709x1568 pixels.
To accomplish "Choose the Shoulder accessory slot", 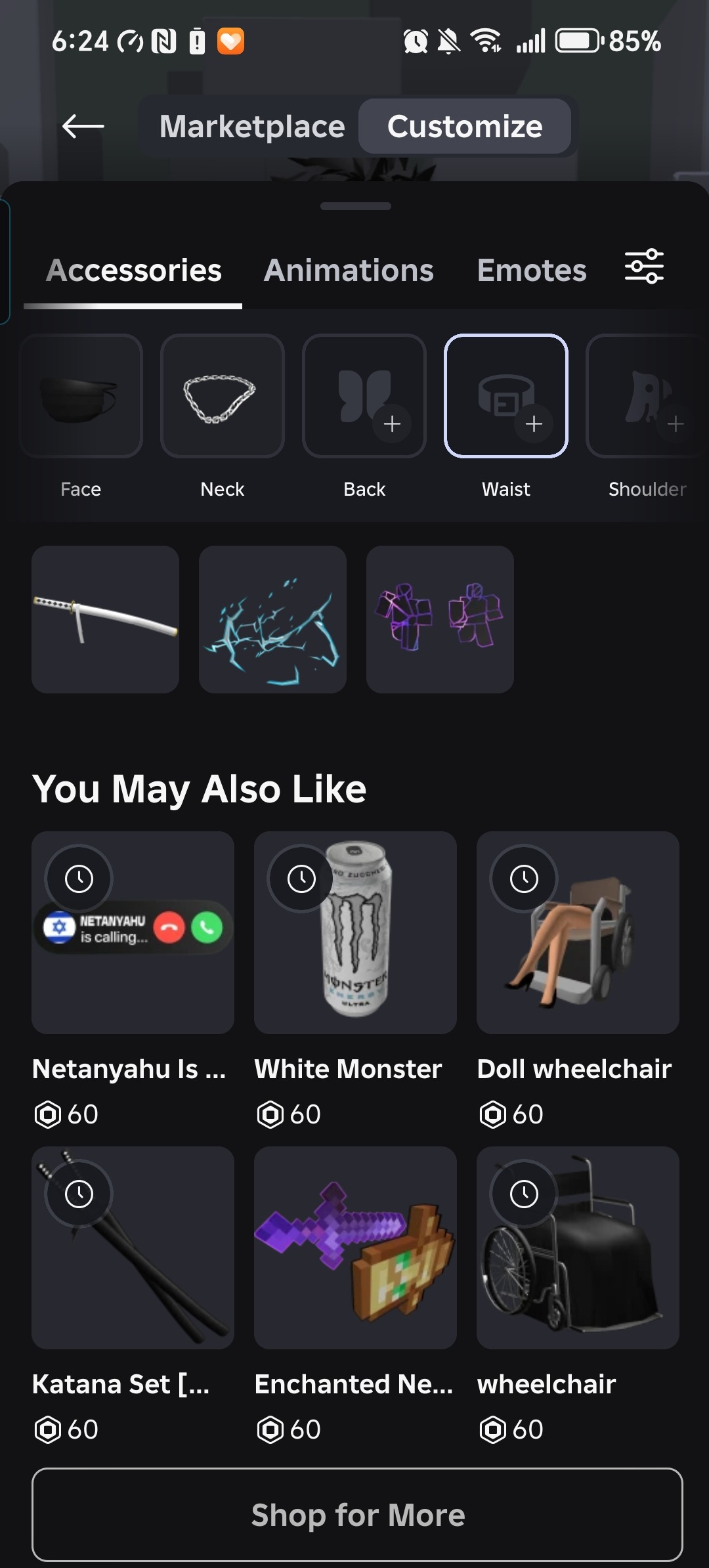I will point(647,396).
